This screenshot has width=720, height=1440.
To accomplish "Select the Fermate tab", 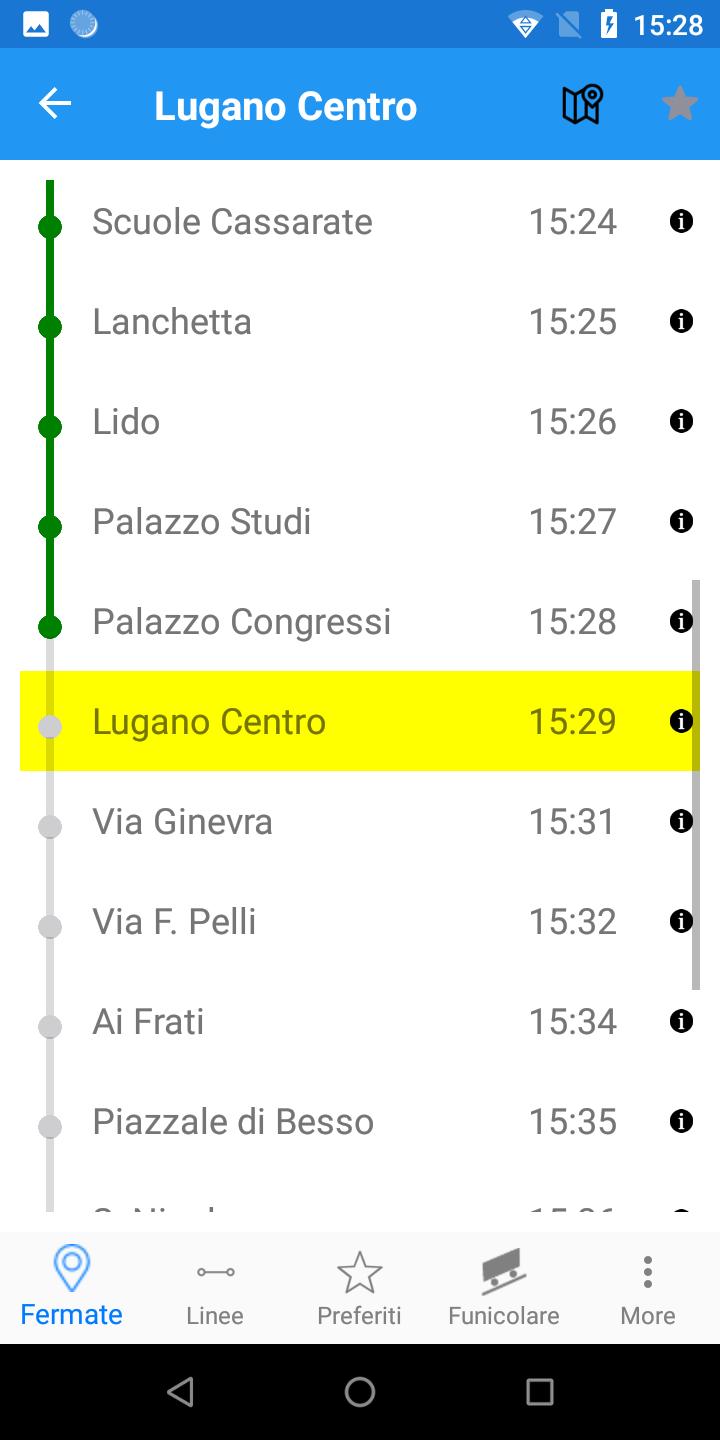I will pyautogui.click(x=71, y=1288).
